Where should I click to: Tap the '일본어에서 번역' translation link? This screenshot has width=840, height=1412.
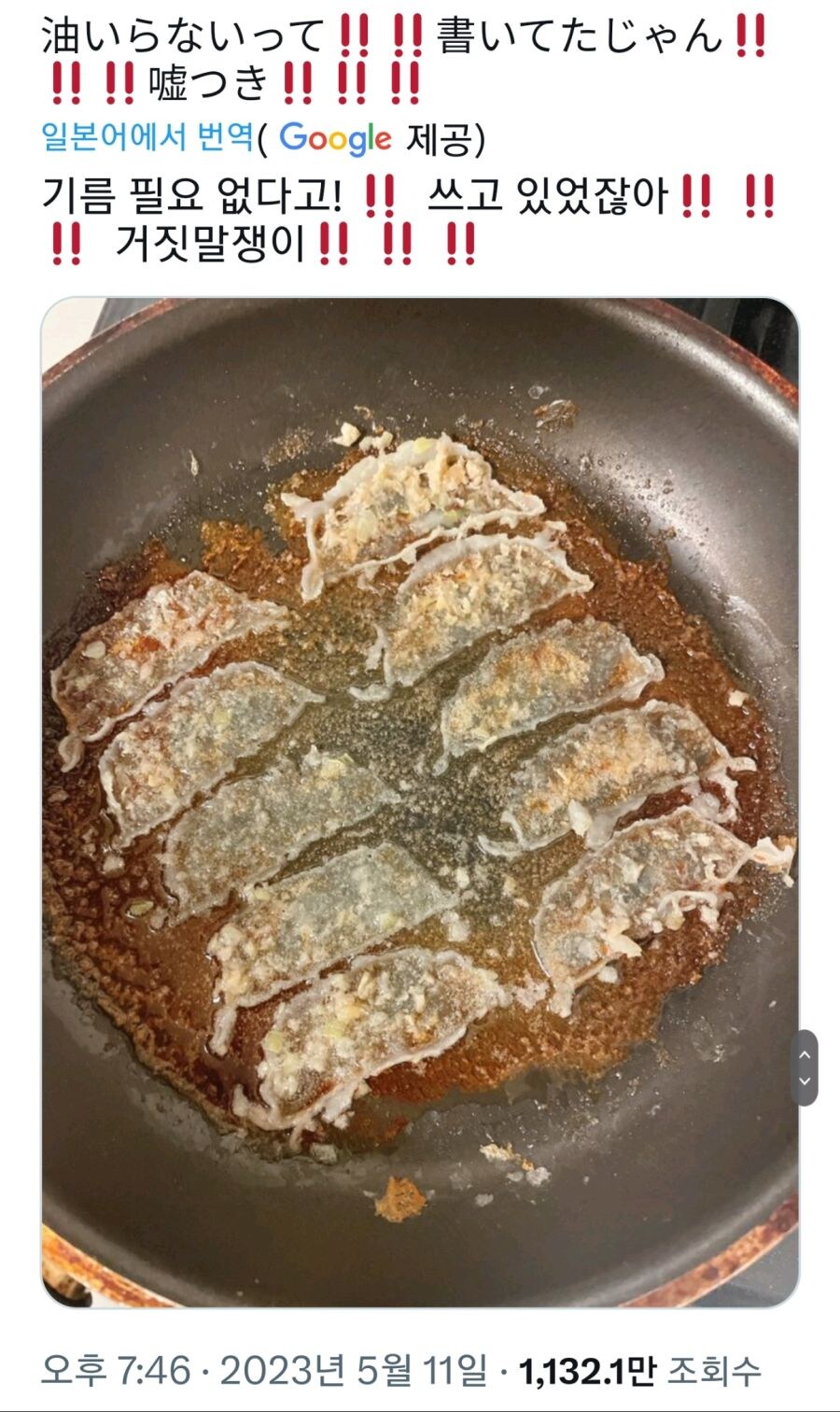click(x=147, y=137)
